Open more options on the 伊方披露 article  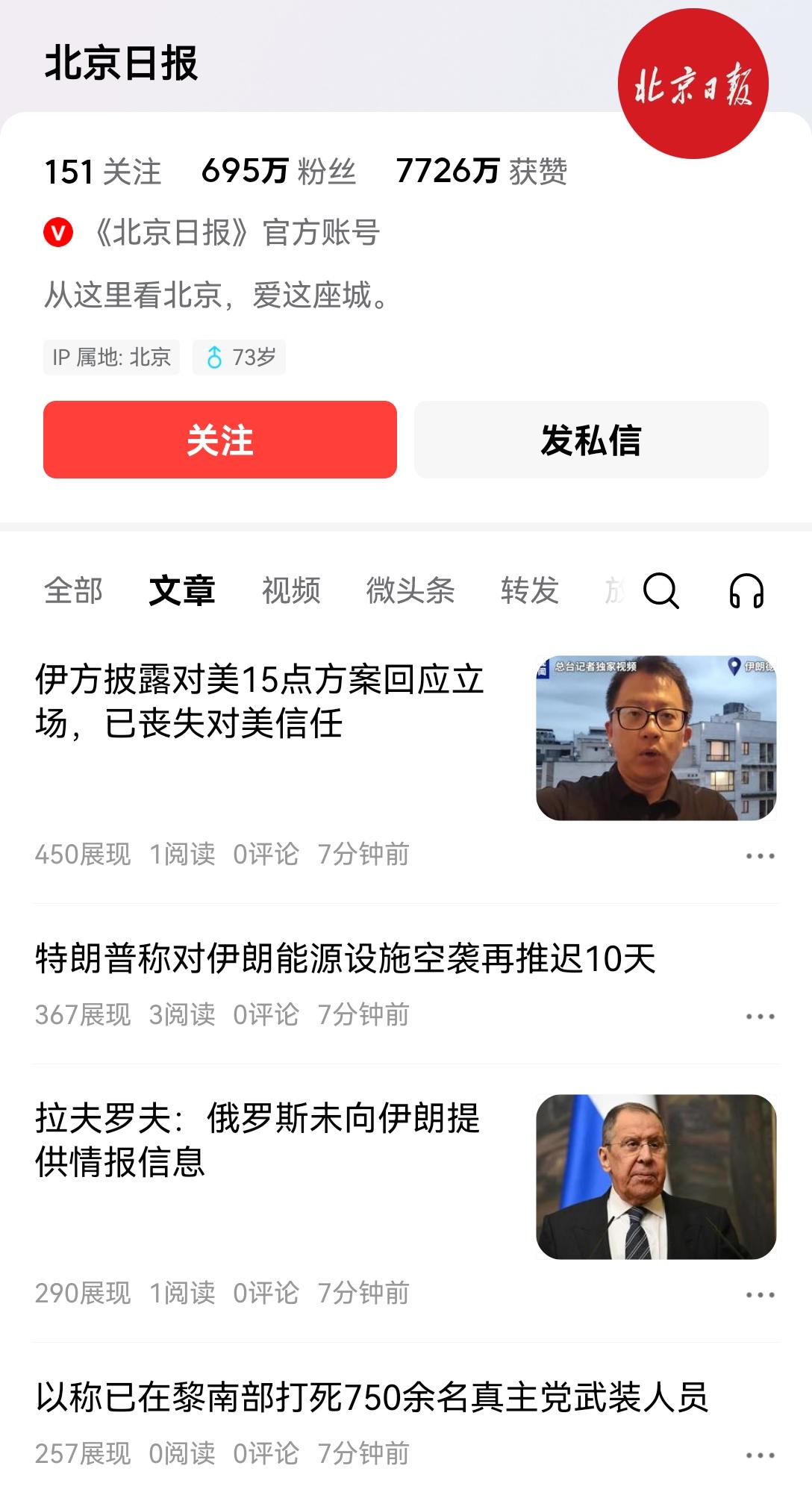click(x=760, y=857)
